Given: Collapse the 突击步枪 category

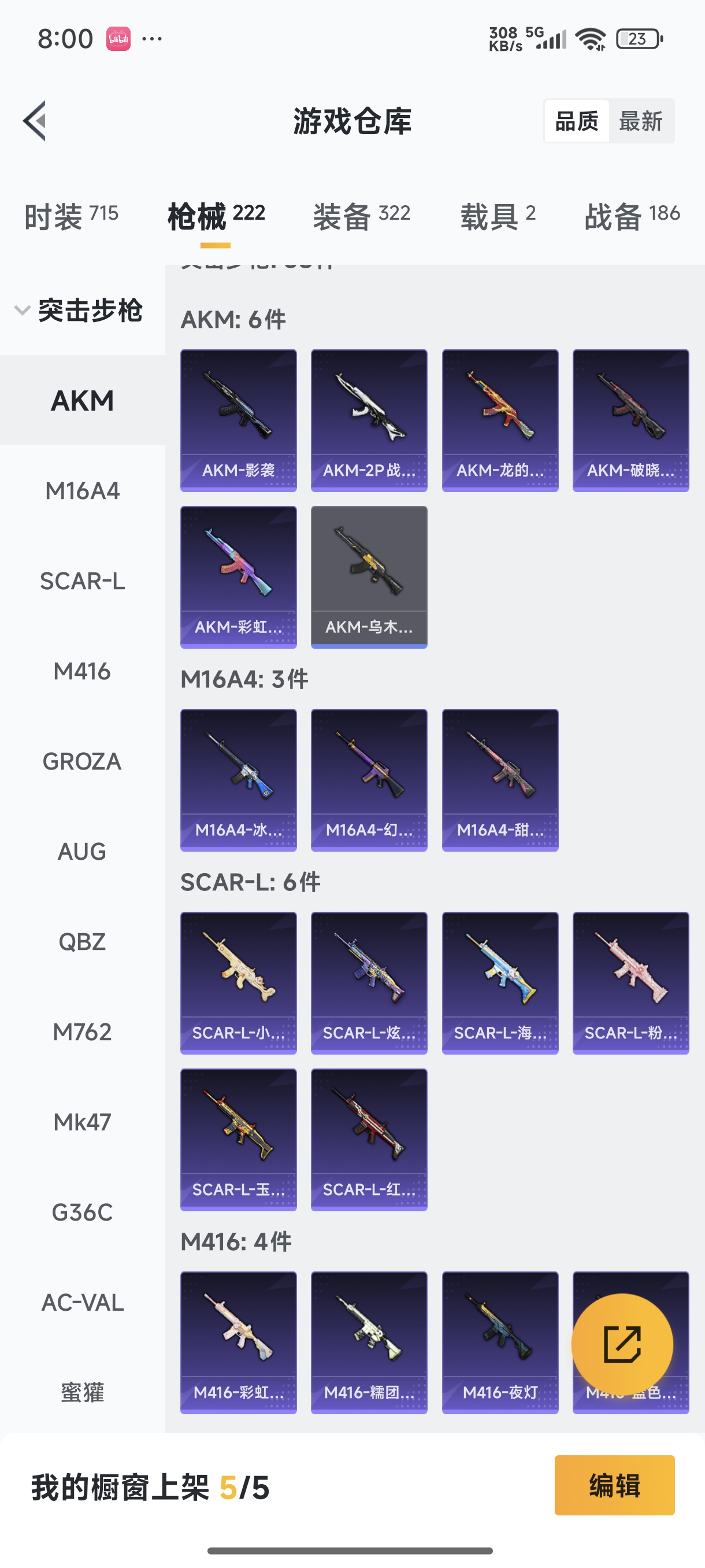Looking at the screenshot, I should 79,310.
